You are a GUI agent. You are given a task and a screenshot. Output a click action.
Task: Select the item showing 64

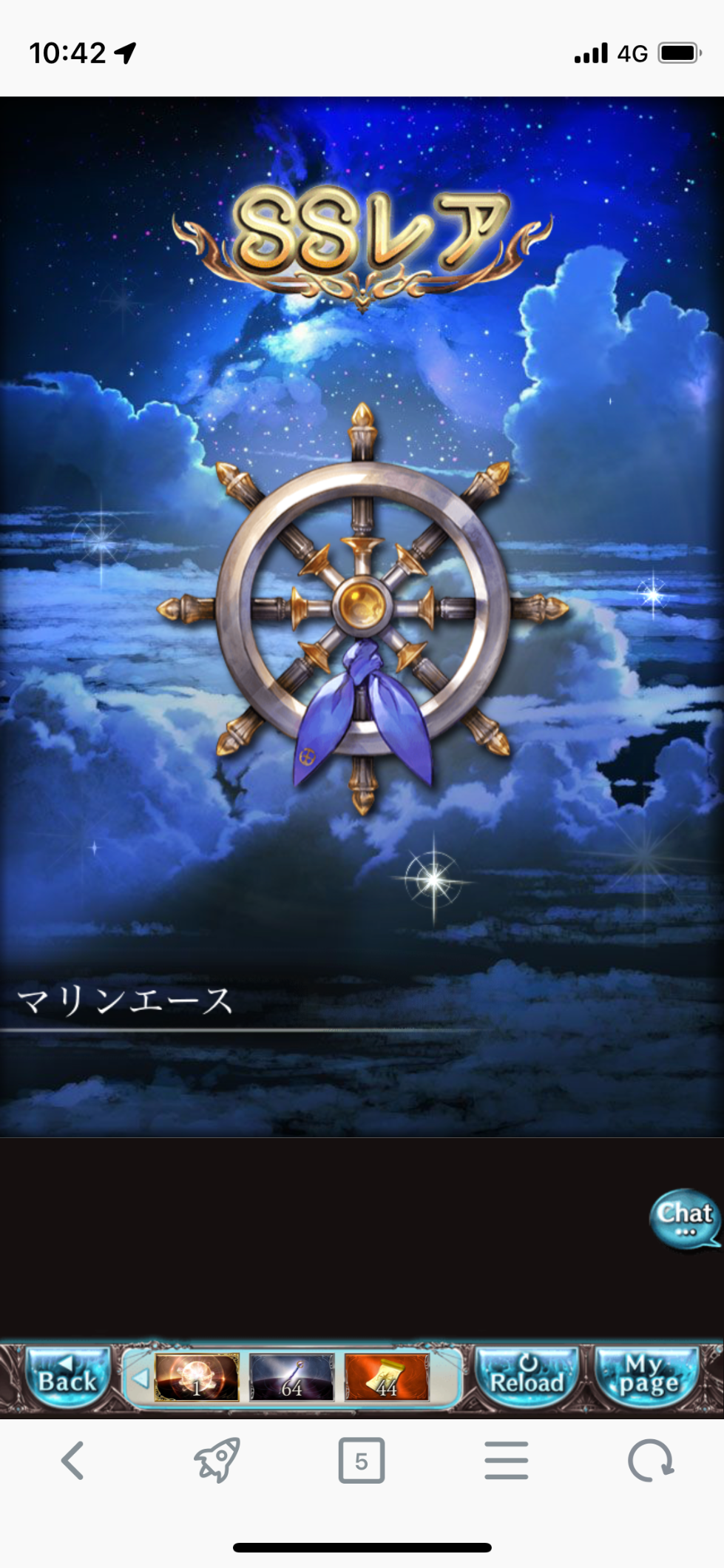coord(291,1378)
